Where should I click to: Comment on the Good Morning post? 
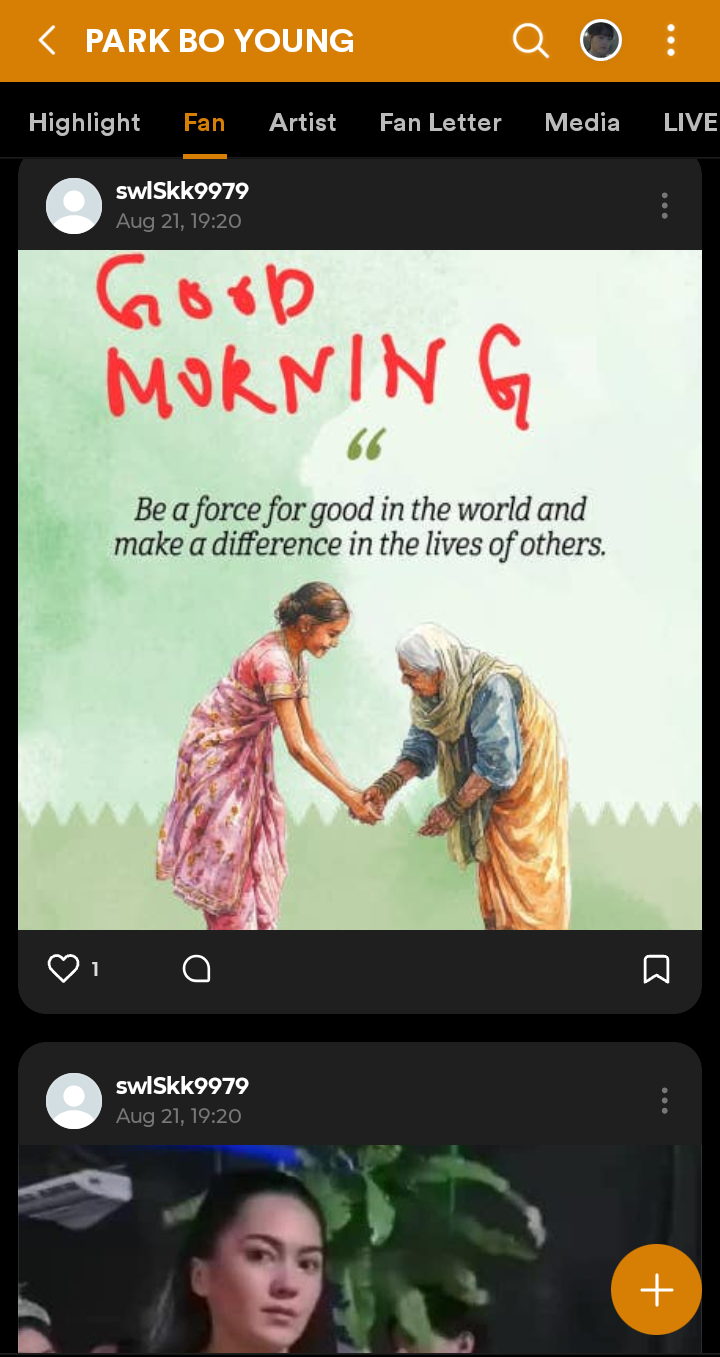click(197, 968)
